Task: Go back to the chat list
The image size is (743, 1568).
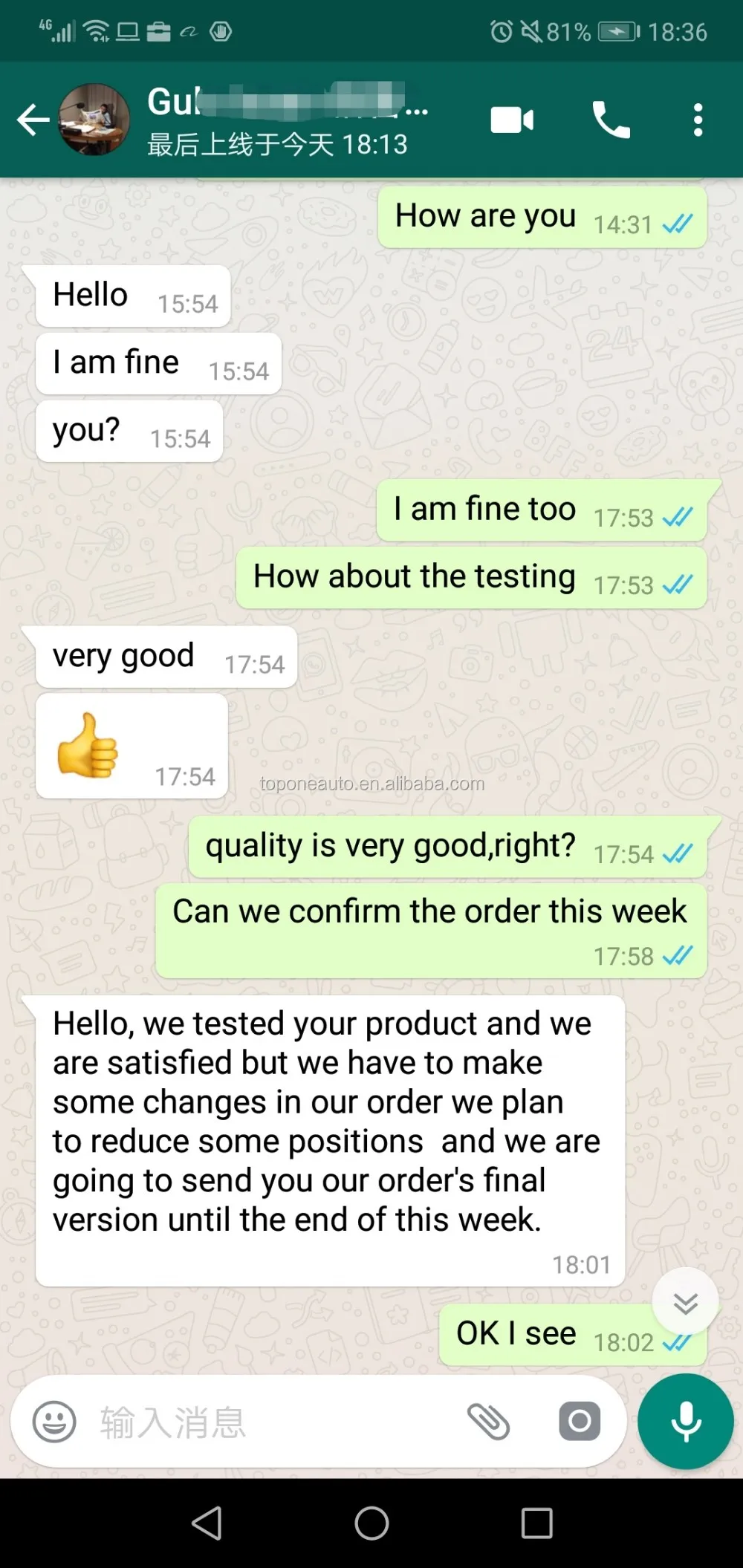Action: click(33, 120)
